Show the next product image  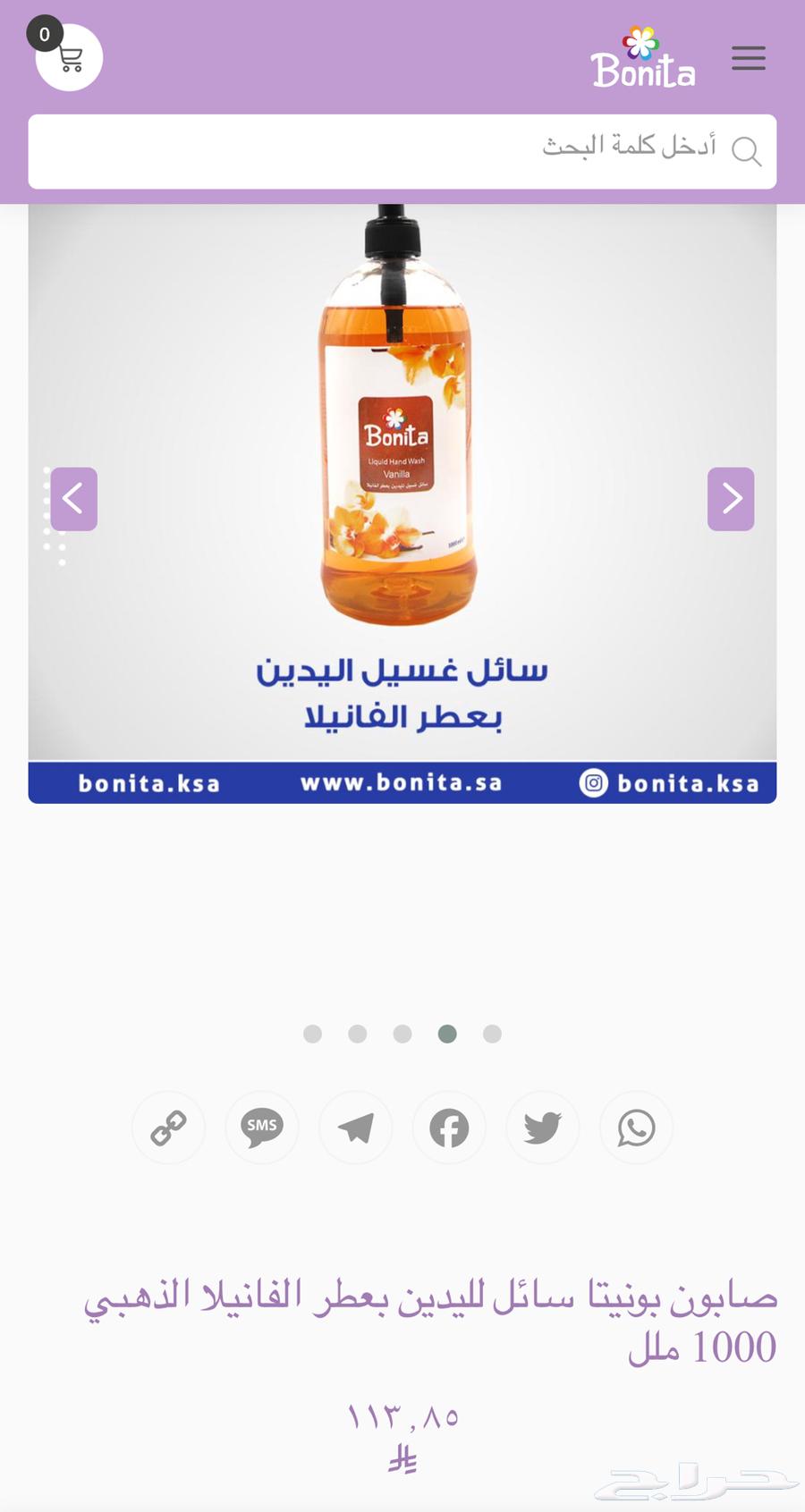click(x=731, y=499)
